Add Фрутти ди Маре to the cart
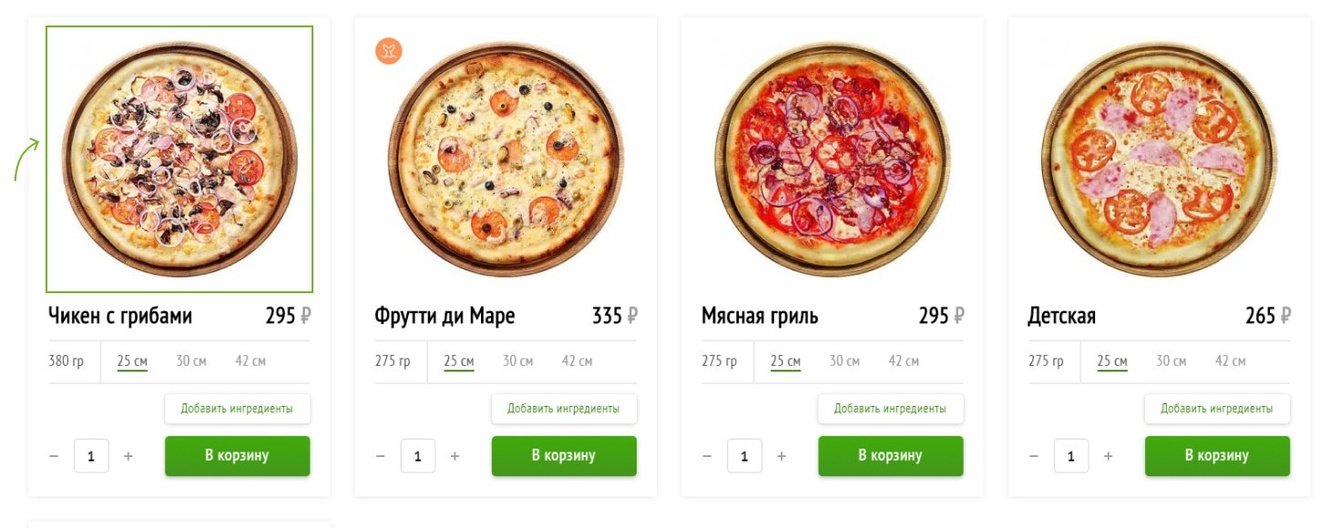This screenshot has width=1340, height=528. point(564,456)
